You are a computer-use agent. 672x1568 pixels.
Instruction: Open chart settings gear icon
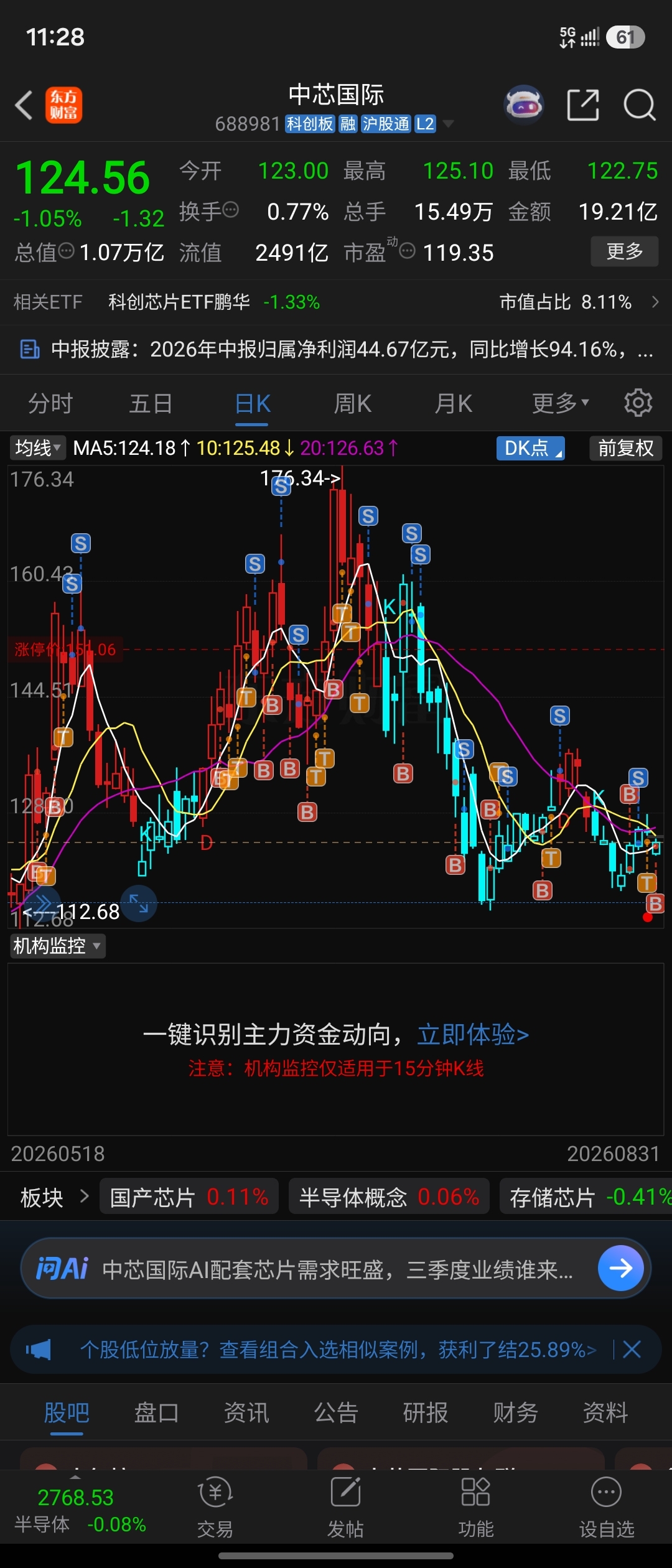pos(638,403)
